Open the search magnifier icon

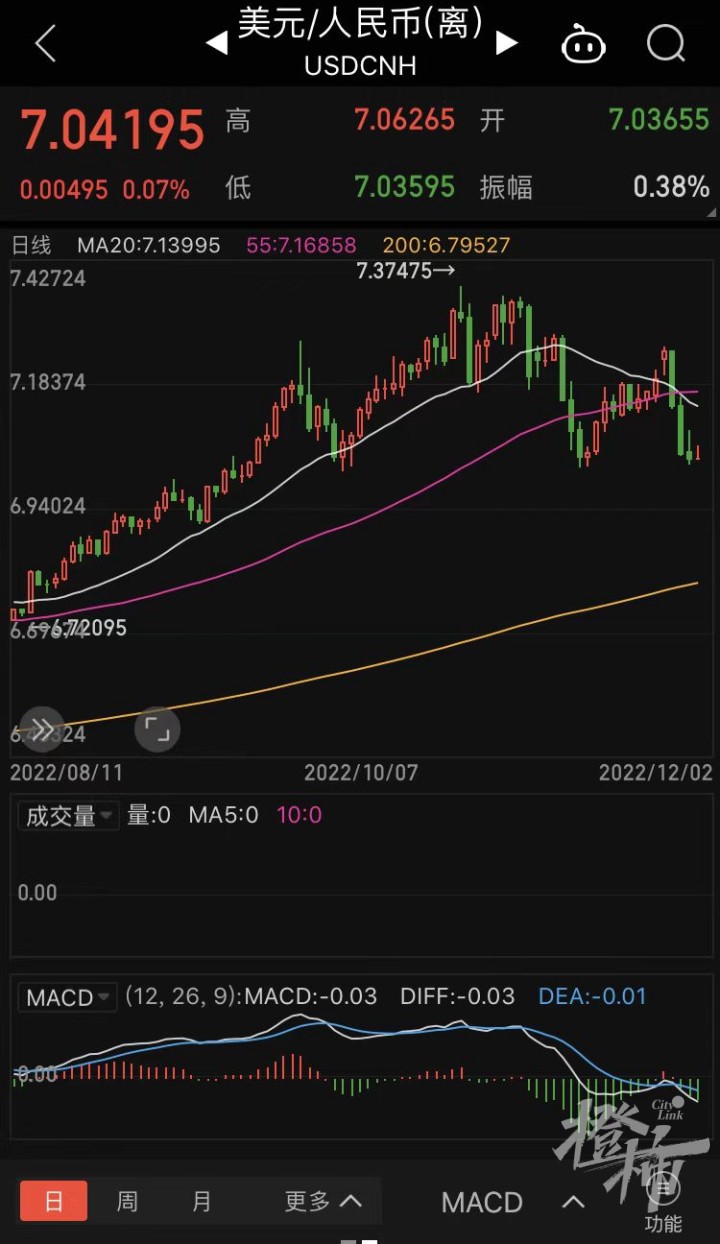tap(664, 44)
